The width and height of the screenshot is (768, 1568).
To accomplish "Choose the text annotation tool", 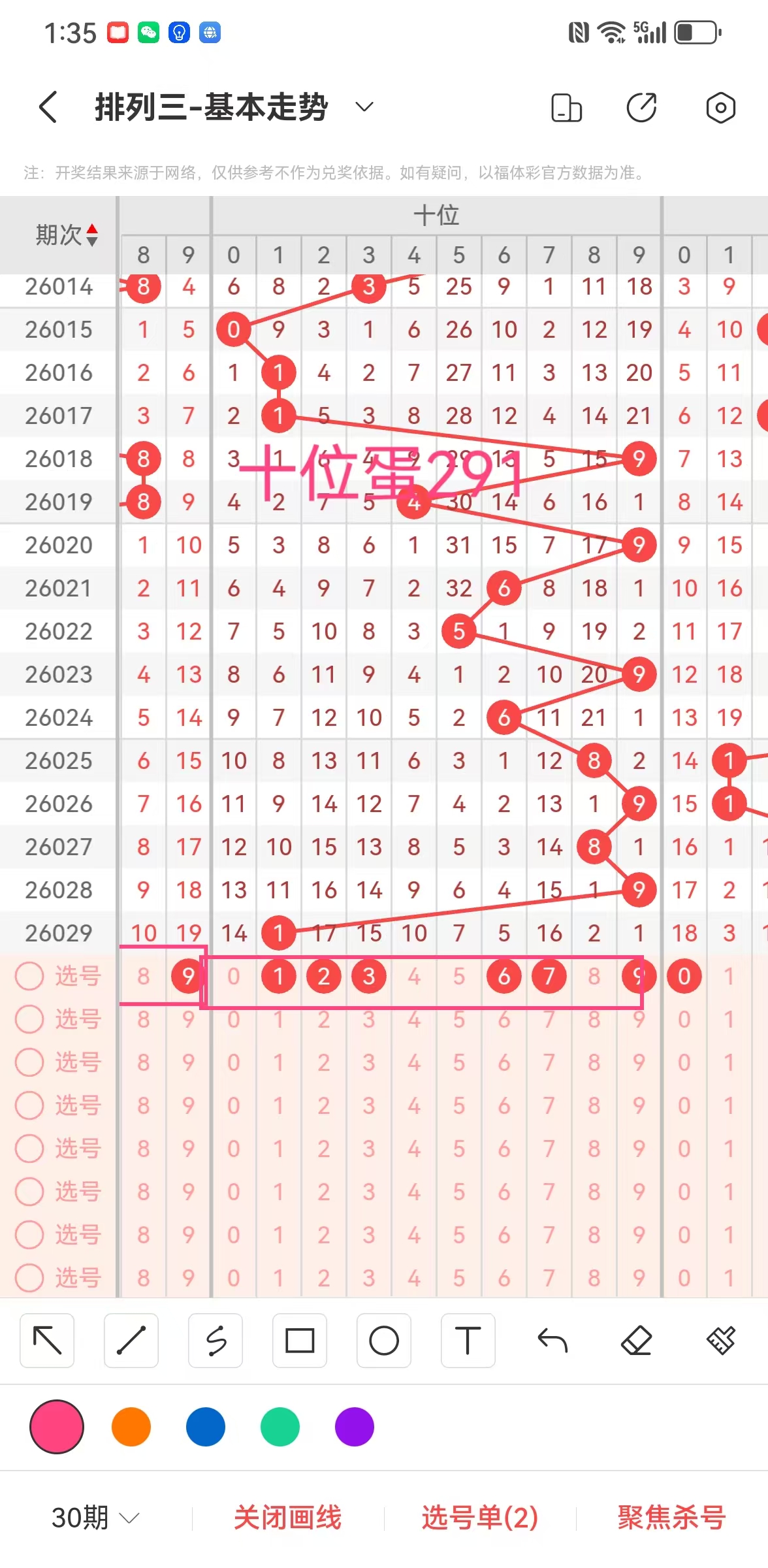I will pos(468,1341).
